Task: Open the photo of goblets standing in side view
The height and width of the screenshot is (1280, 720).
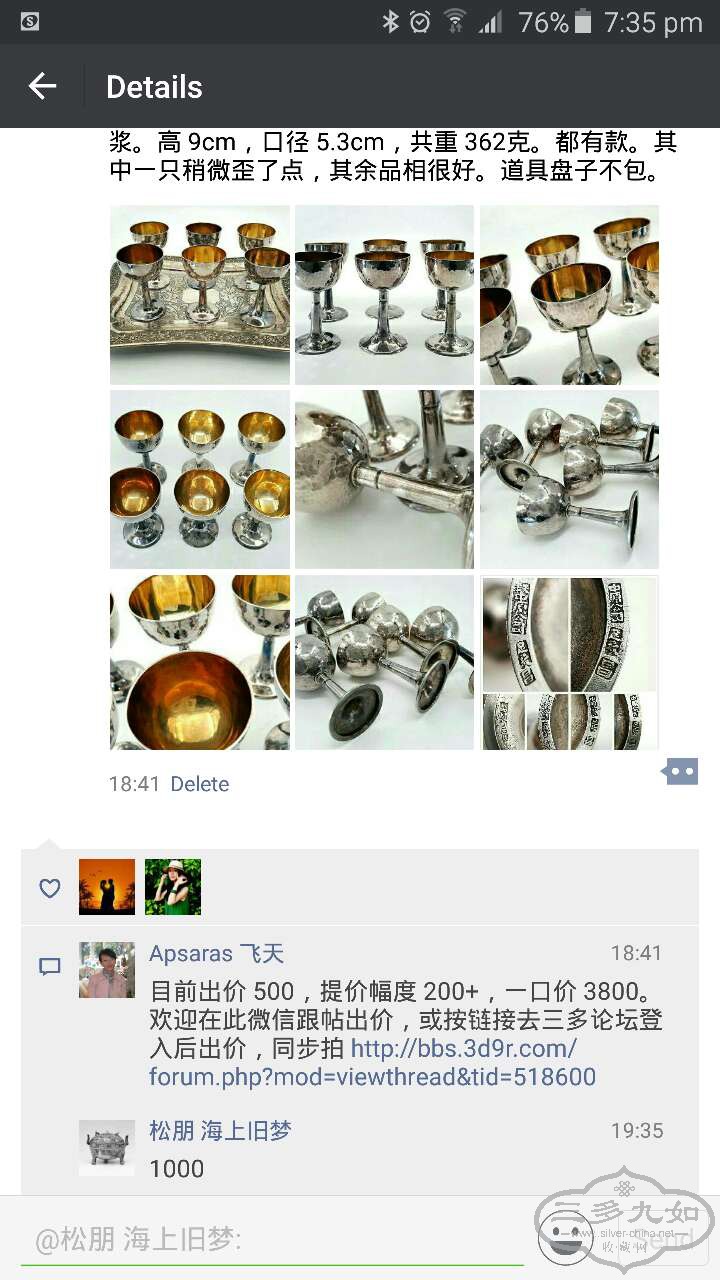Action: pos(384,294)
